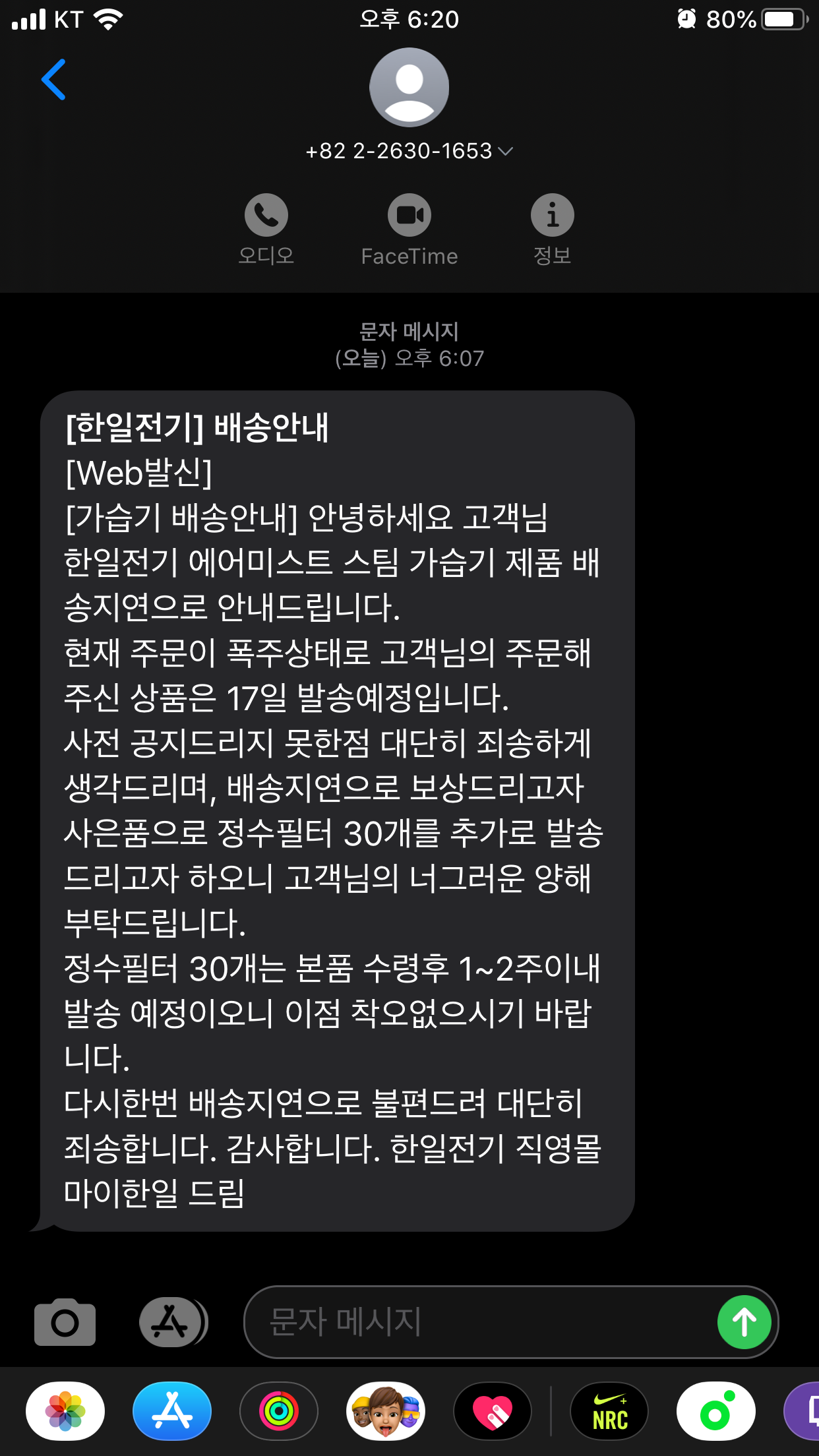Focus the 문자 메시지 text field
The height and width of the screenshot is (1456, 819).
481,1322
